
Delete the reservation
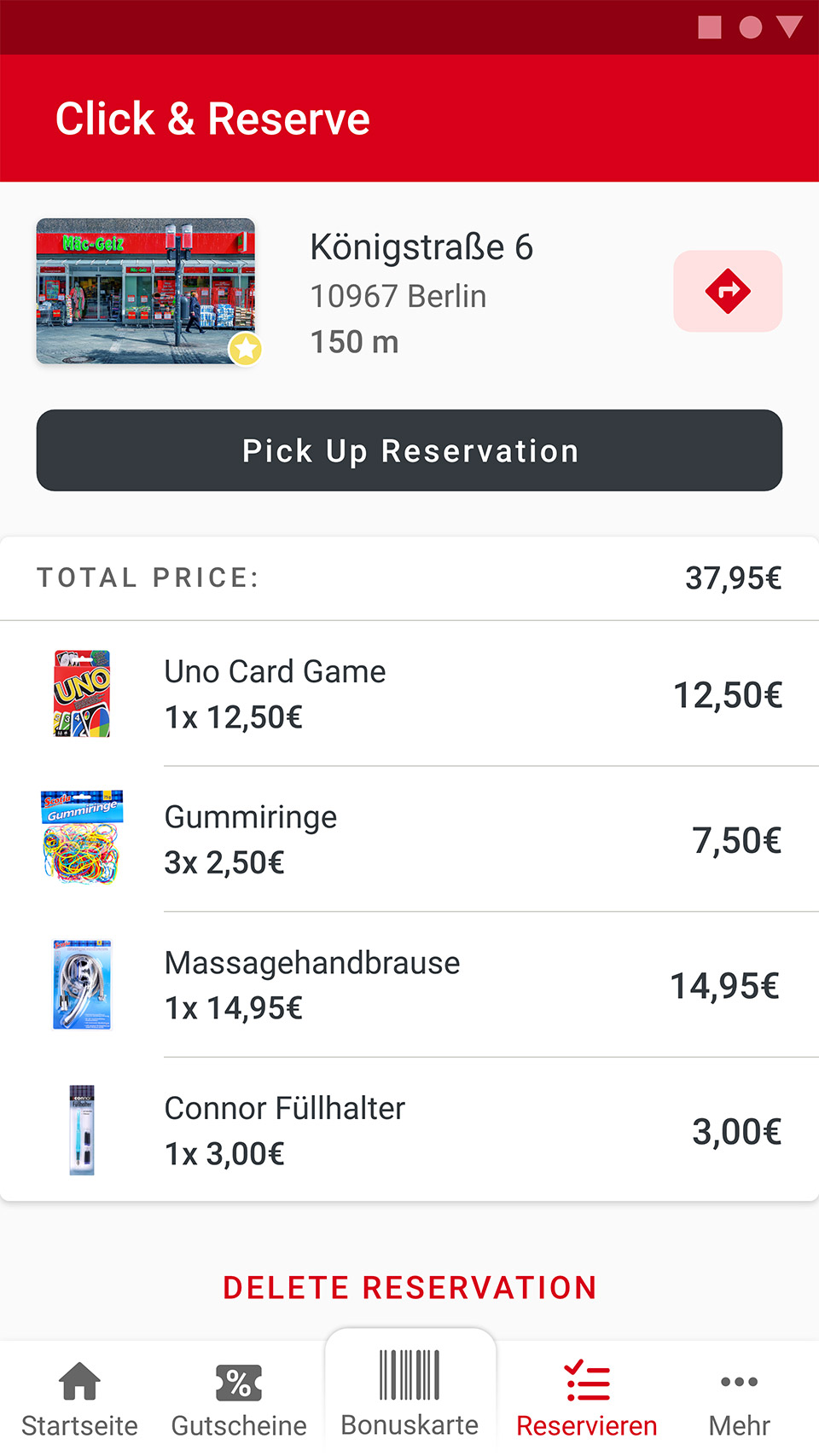coord(409,1287)
